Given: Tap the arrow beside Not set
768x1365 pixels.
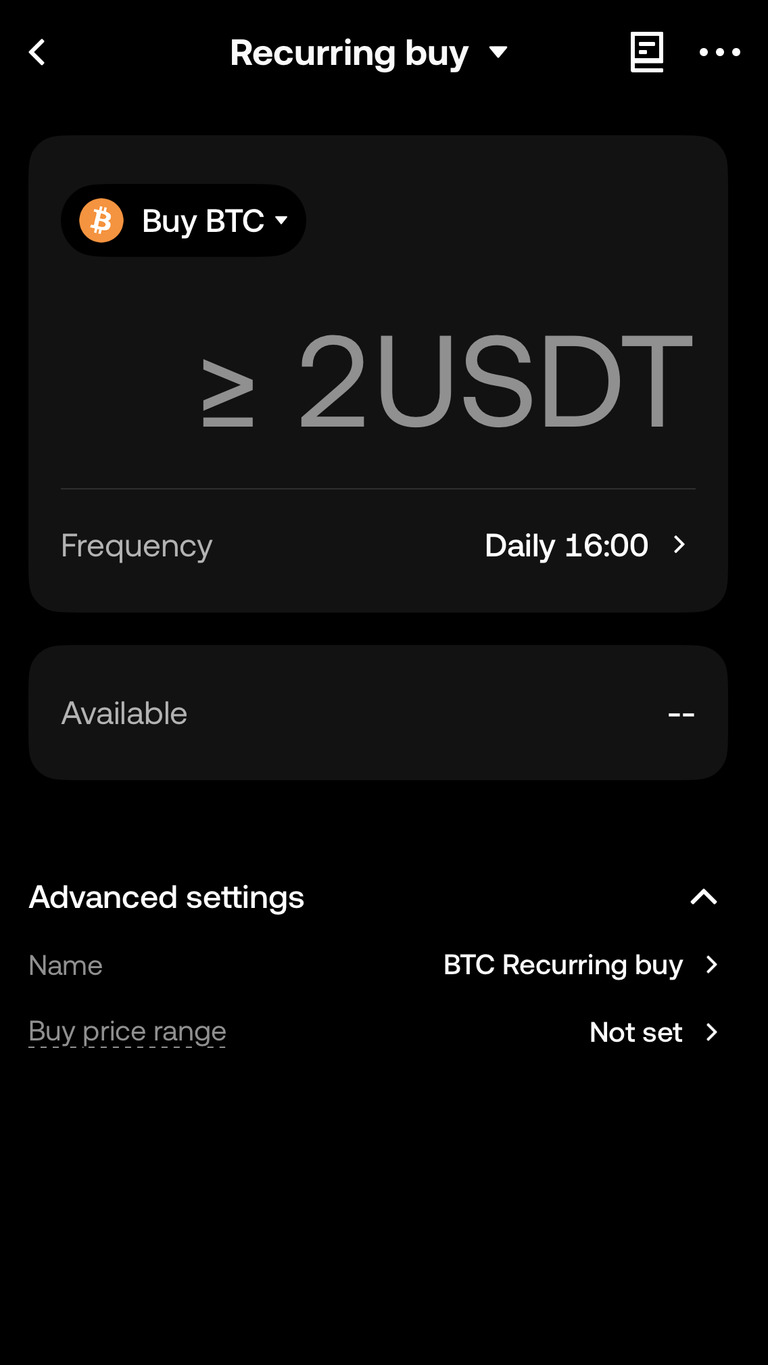Looking at the screenshot, I should [x=711, y=1031].
